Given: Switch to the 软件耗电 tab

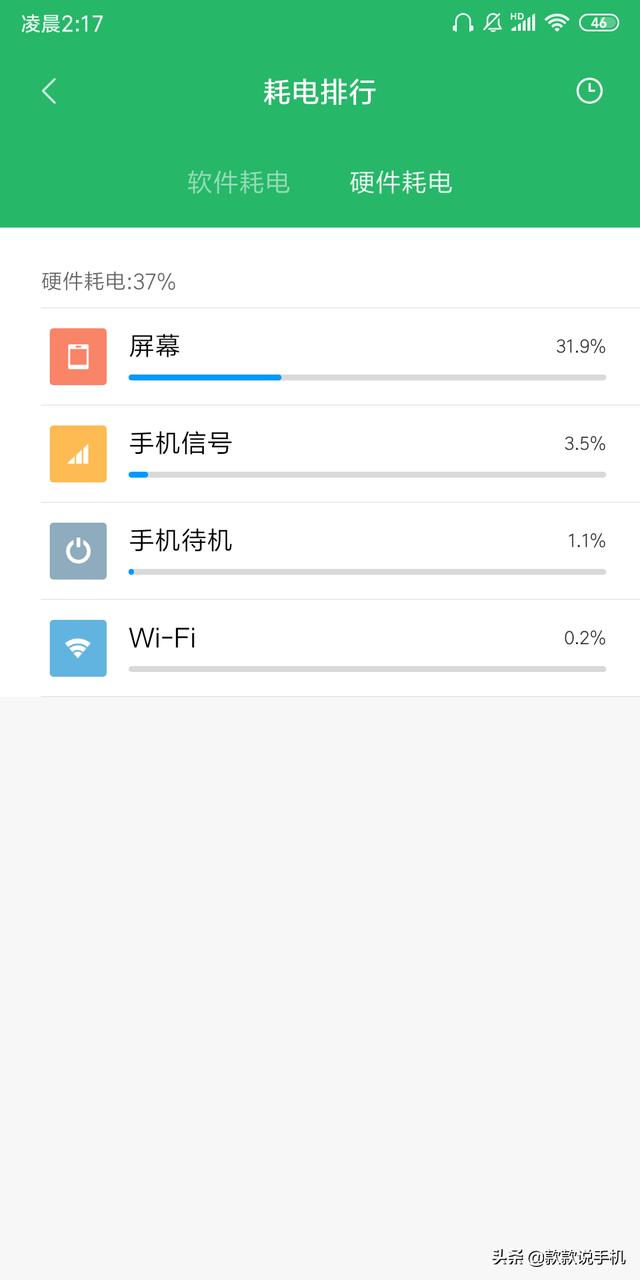Looking at the screenshot, I should [238, 182].
